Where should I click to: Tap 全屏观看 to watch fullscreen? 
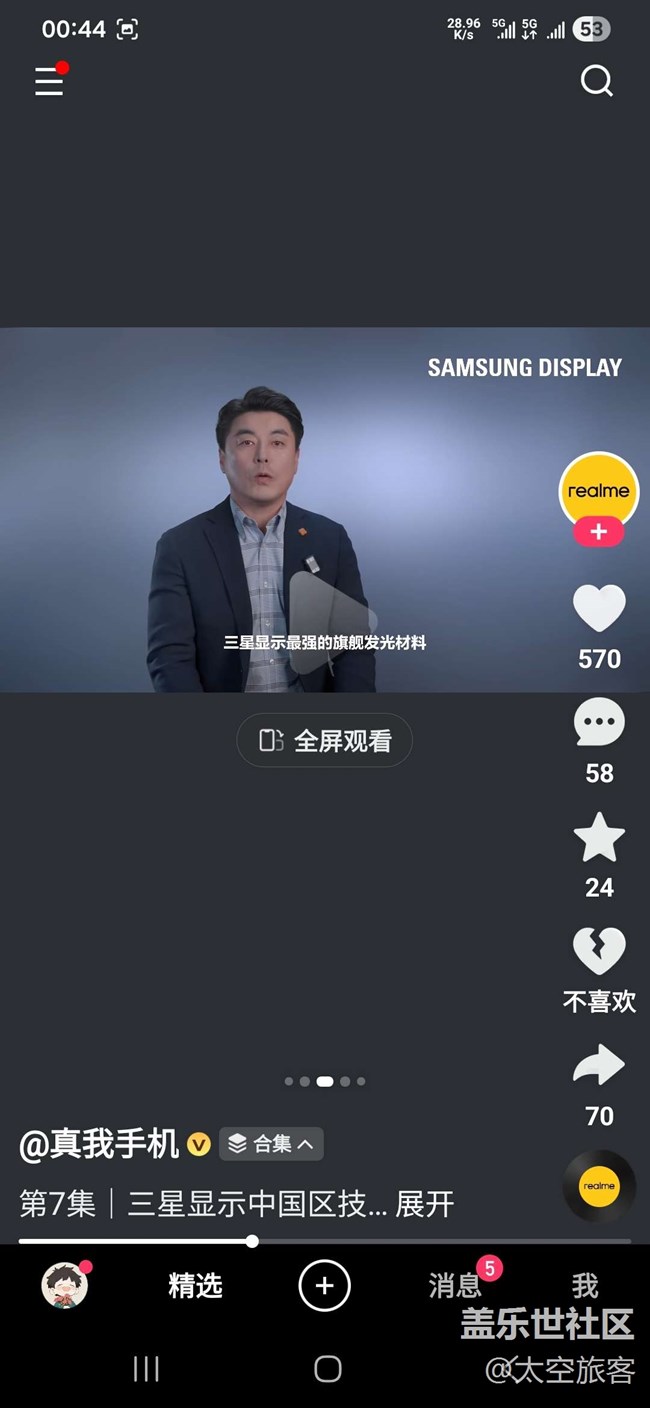pos(325,740)
